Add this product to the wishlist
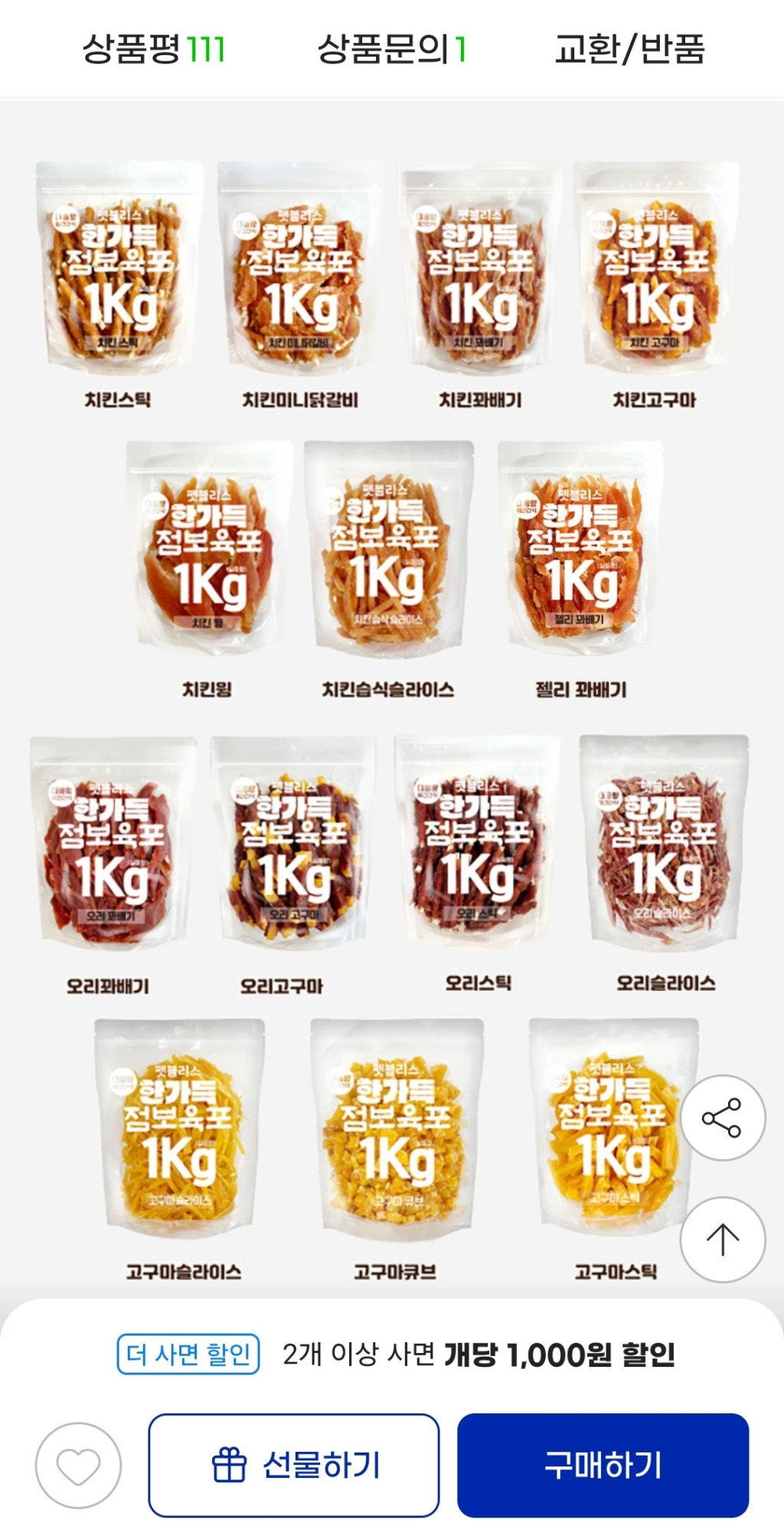This screenshot has height=1536, width=784. [78, 1466]
